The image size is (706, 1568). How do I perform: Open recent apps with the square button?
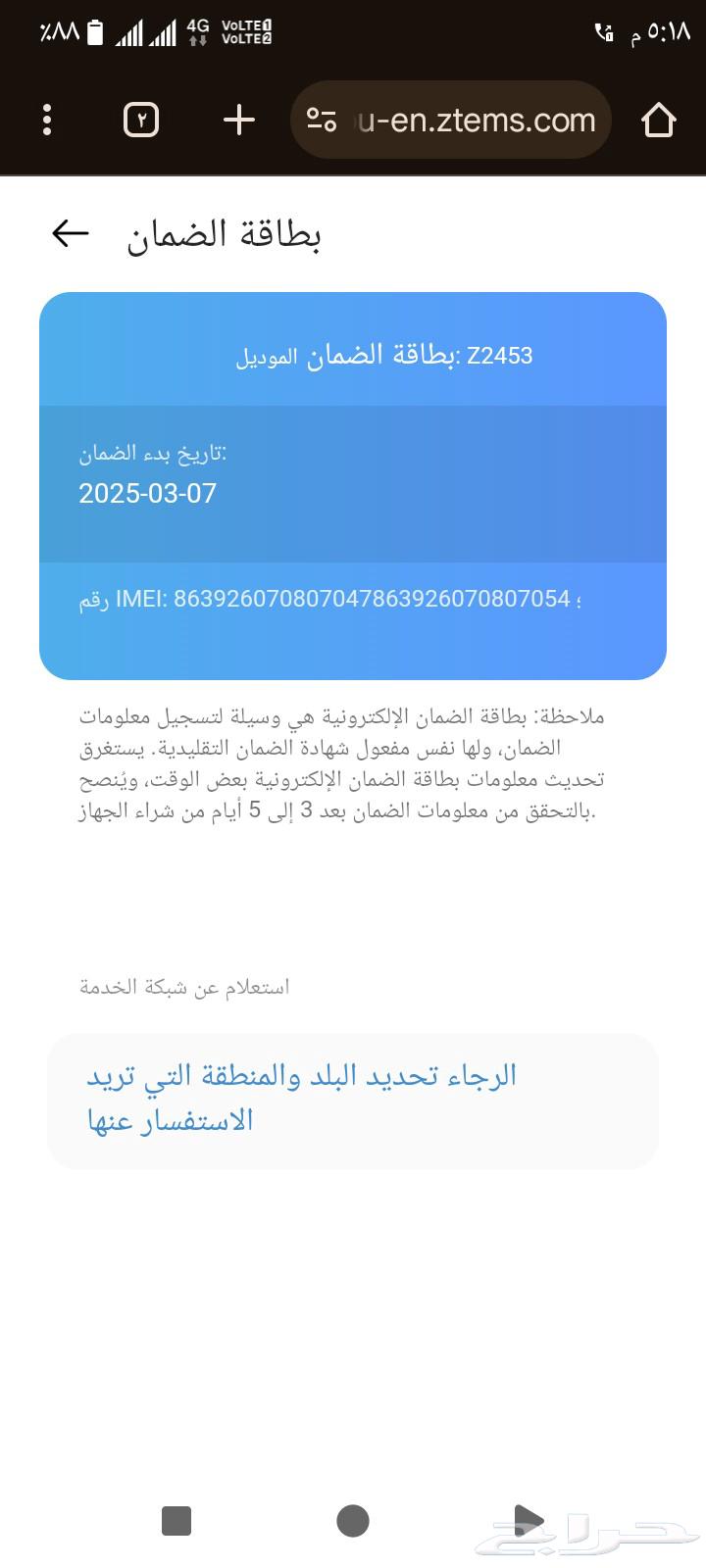(176, 1521)
